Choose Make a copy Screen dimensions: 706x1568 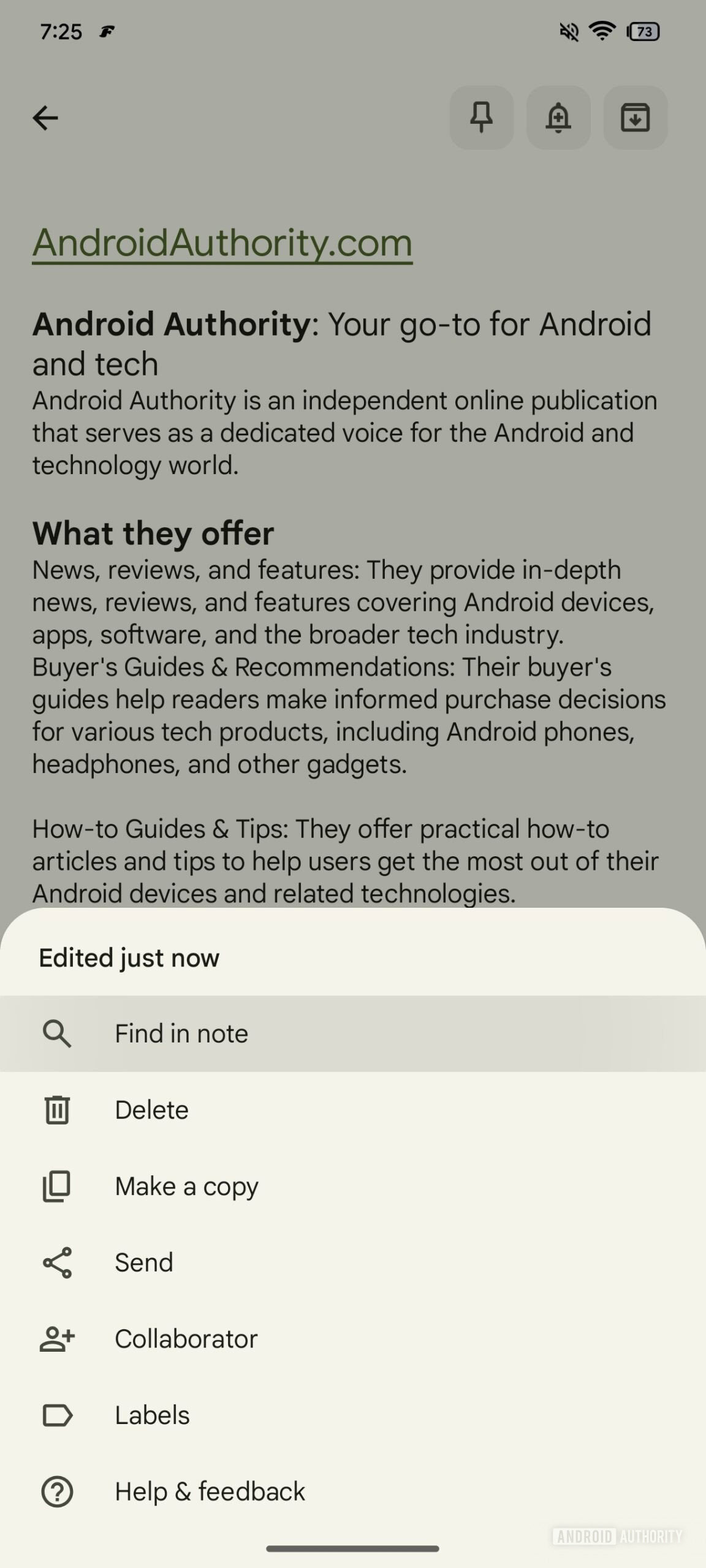[x=186, y=1186]
